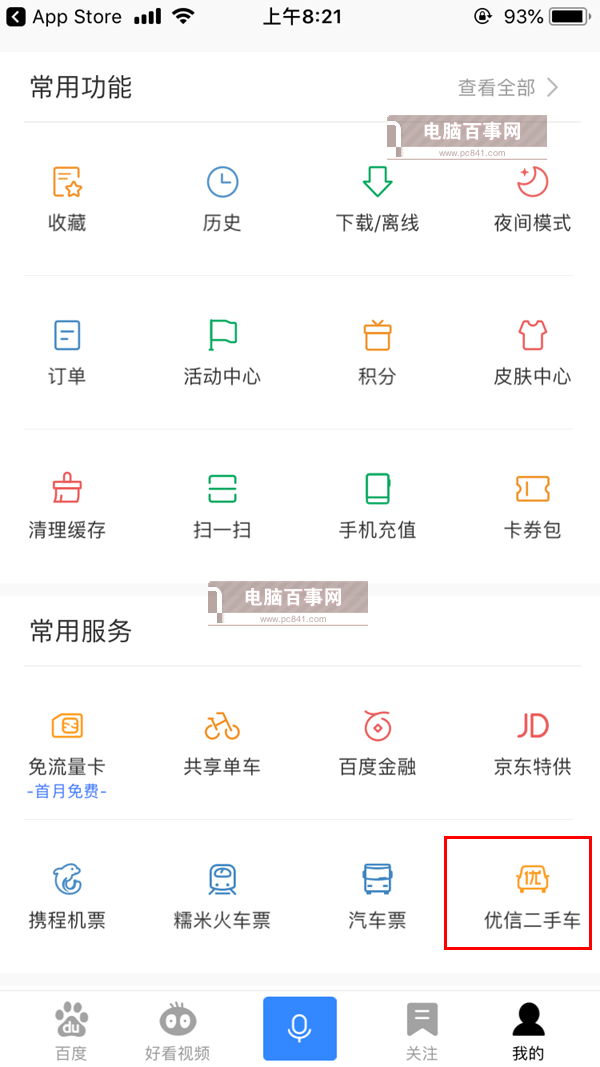Open 卡券包 coupons
Image resolution: width=600 pixels, height=1067 pixels.
pos(532,506)
